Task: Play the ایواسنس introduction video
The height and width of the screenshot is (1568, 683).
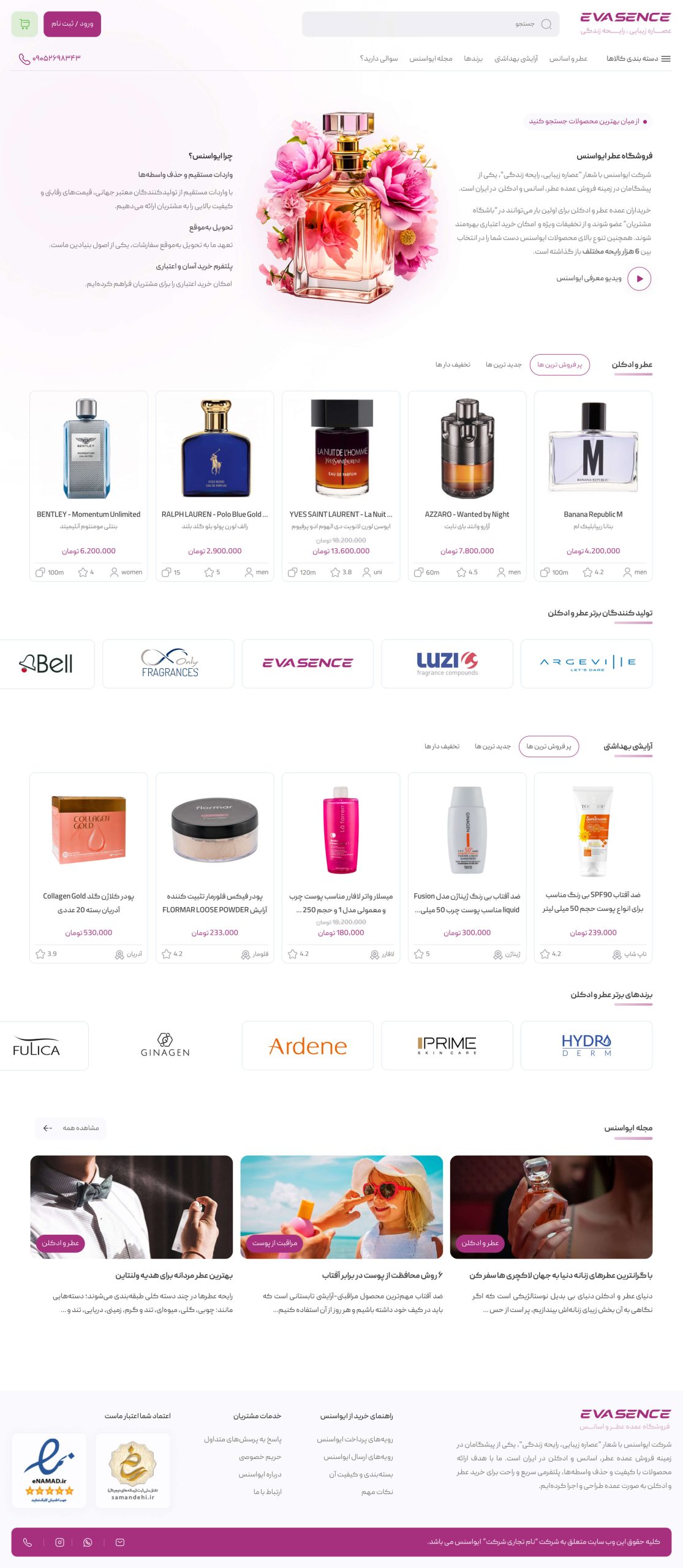Action: [640, 279]
